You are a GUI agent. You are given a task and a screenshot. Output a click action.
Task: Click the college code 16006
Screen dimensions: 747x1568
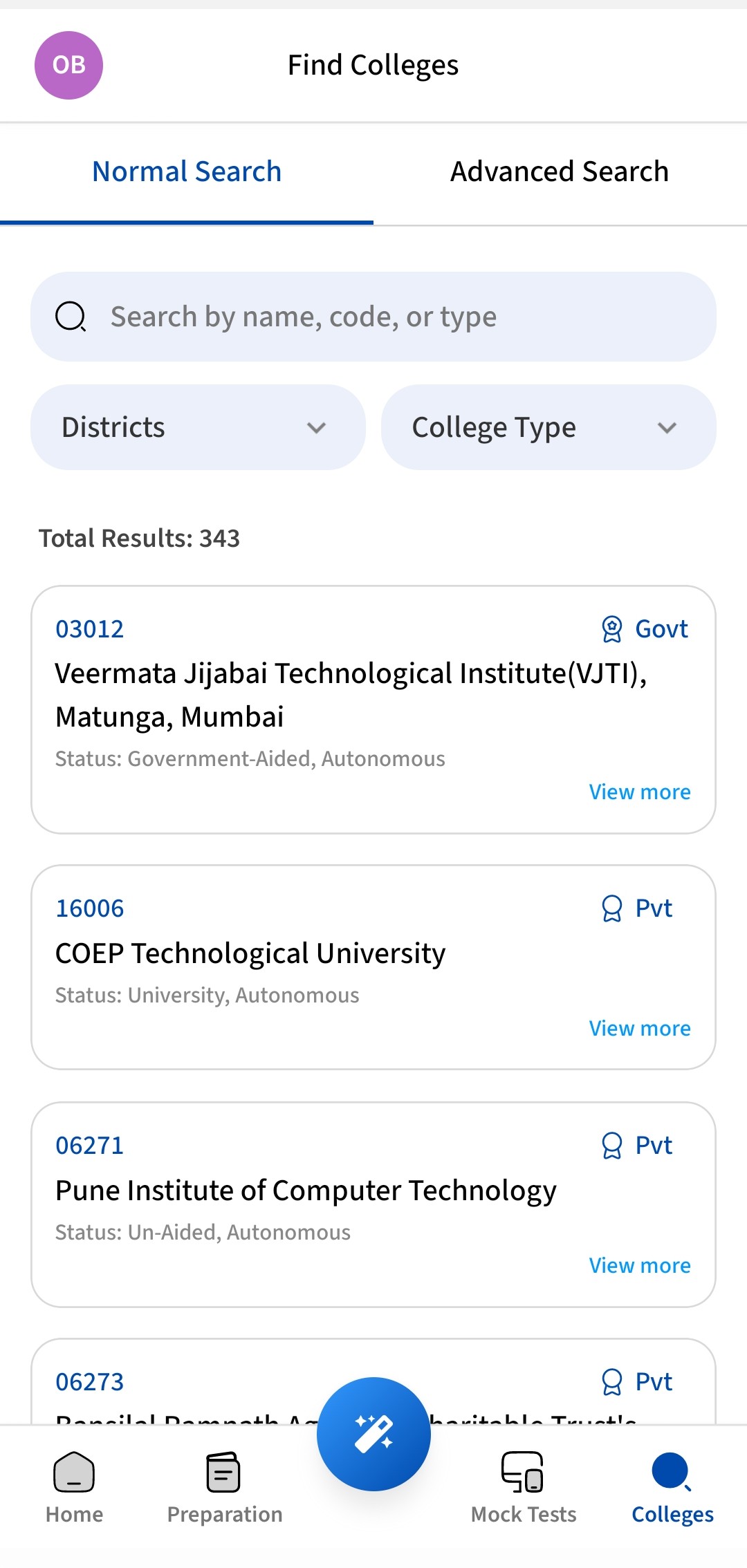[89, 908]
